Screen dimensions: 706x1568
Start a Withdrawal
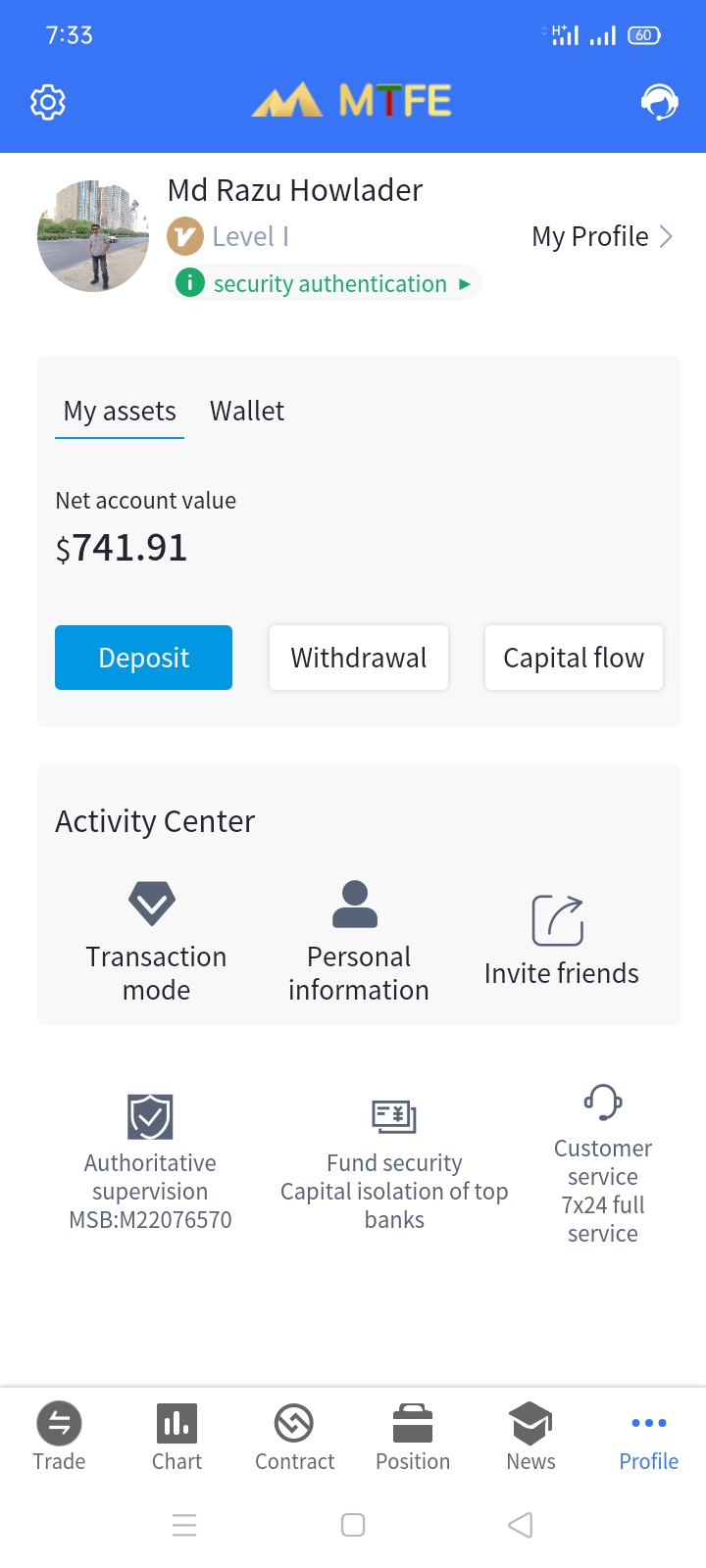click(x=359, y=658)
